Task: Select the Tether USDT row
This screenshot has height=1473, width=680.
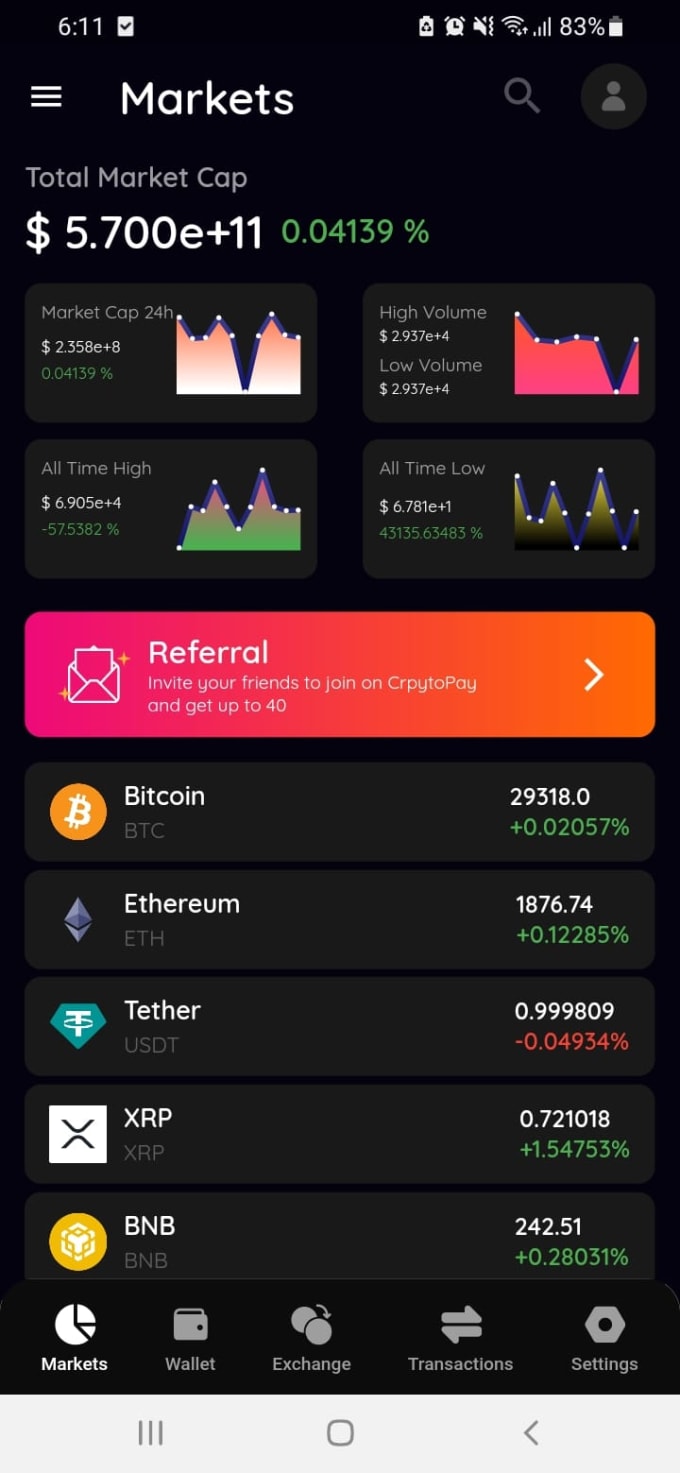Action: click(x=340, y=1026)
